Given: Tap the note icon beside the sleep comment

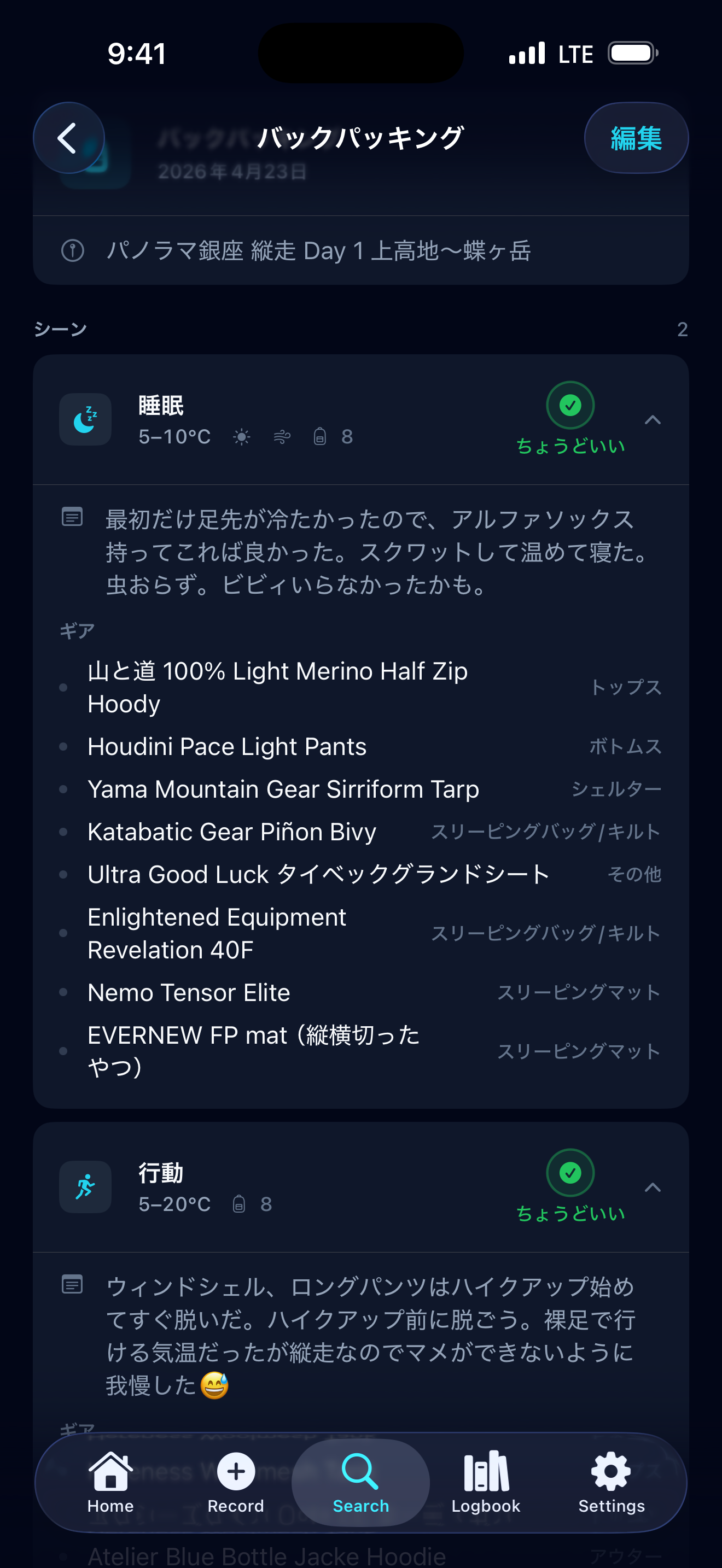Looking at the screenshot, I should [72, 518].
